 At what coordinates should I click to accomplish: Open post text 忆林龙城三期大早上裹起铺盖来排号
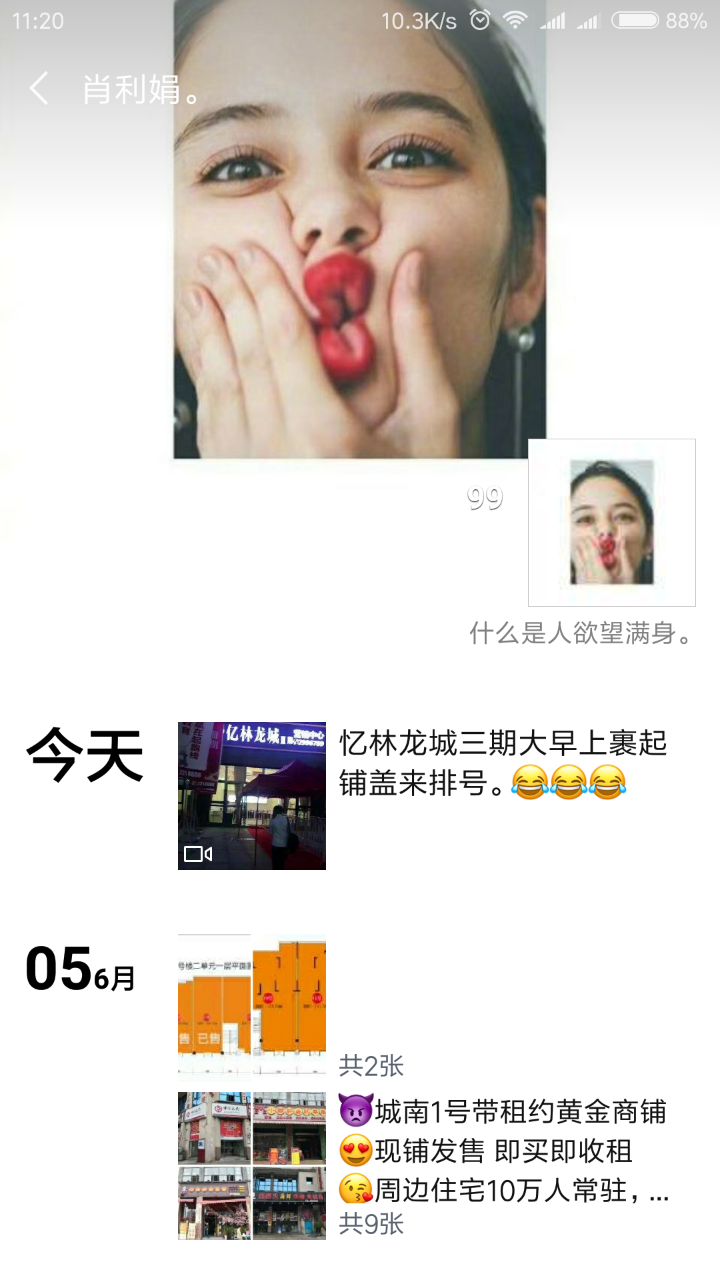coord(503,762)
